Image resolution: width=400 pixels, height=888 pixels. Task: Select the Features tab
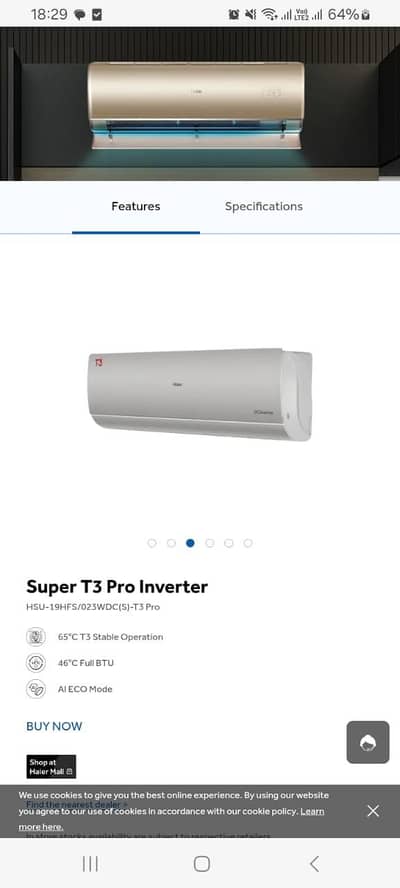(x=135, y=207)
